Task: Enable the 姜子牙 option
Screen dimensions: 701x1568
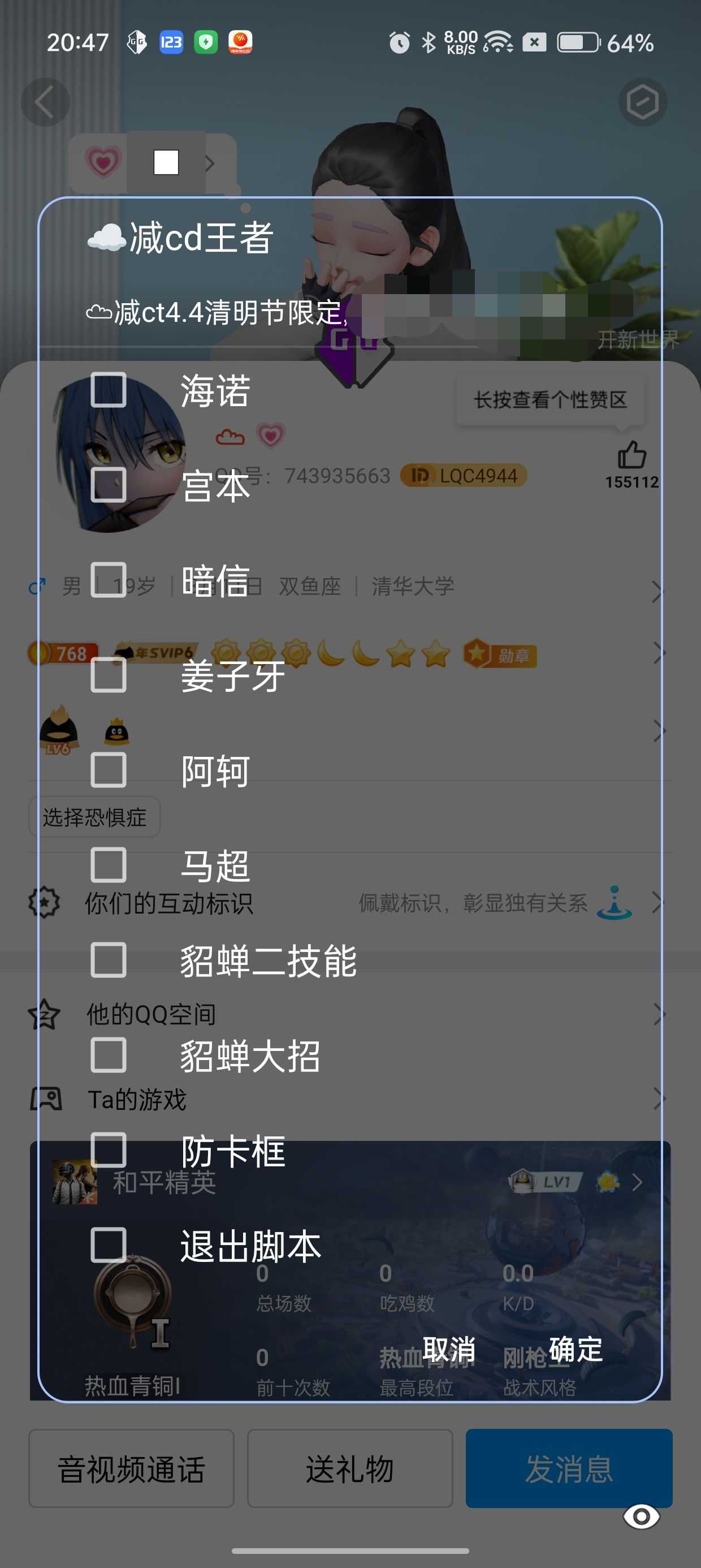Action: tap(109, 675)
